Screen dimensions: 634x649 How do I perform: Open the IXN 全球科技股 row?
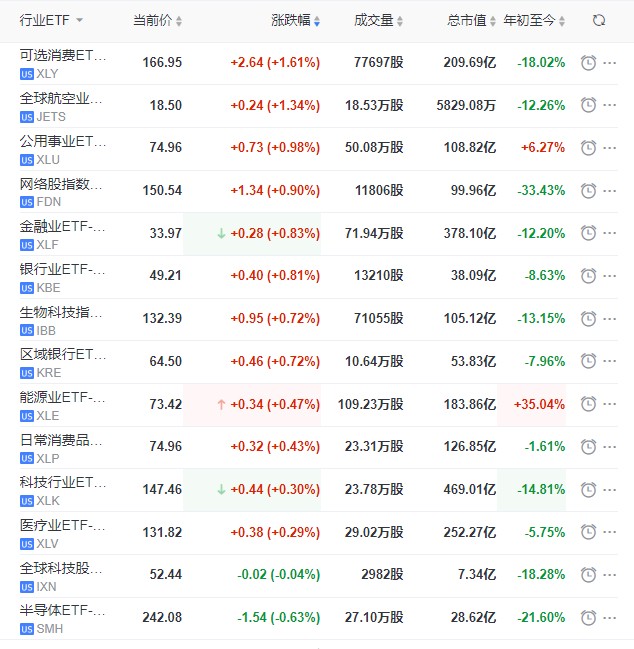click(62, 575)
